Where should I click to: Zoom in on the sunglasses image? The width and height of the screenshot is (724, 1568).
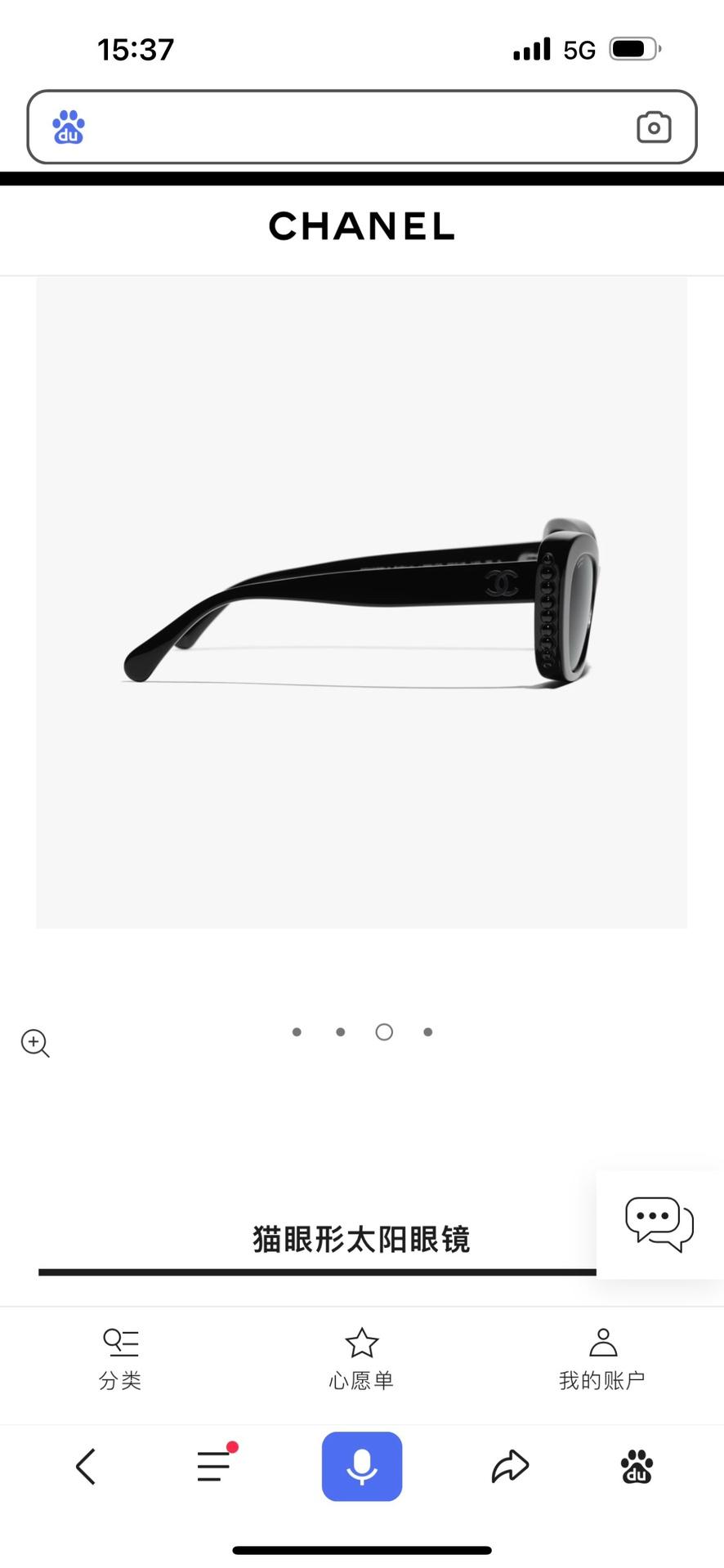coord(35,1043)
